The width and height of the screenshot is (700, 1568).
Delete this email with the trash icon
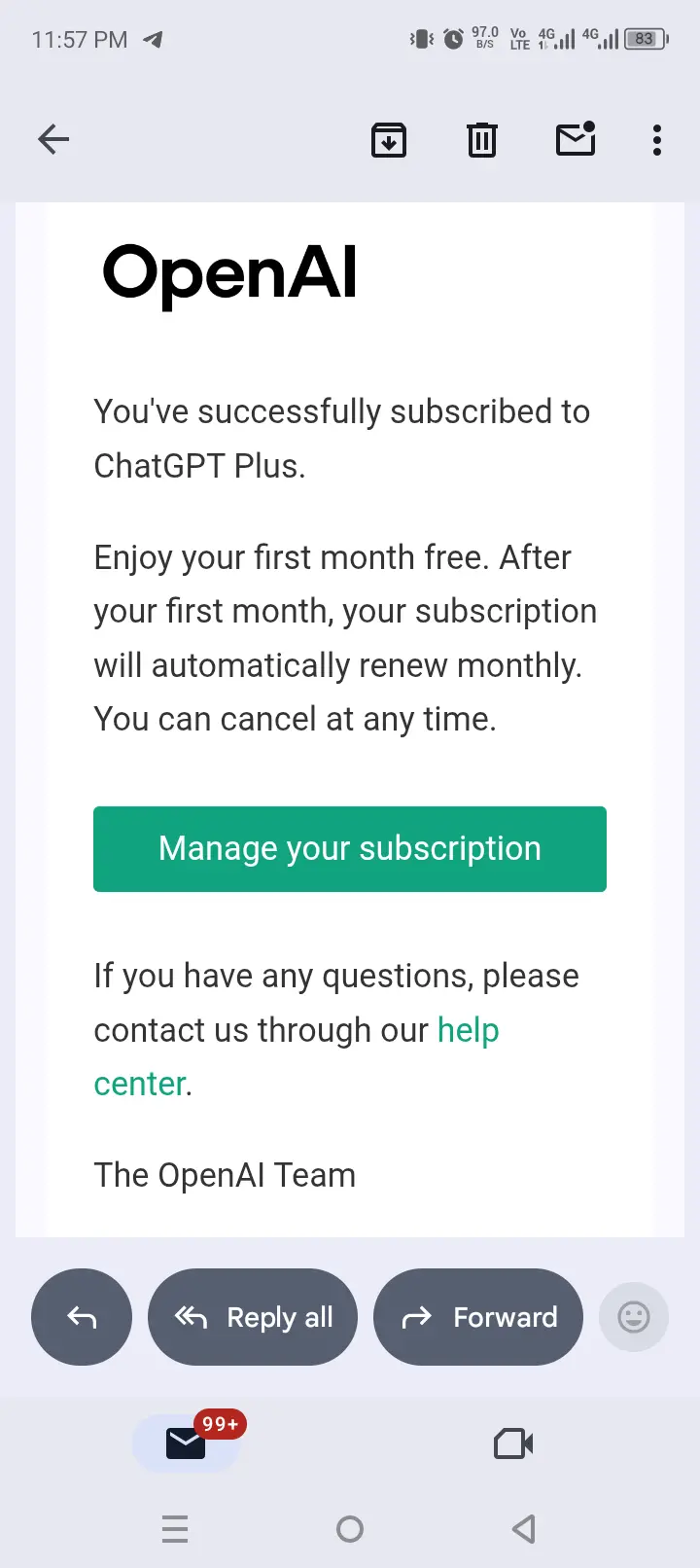point(482,140)
